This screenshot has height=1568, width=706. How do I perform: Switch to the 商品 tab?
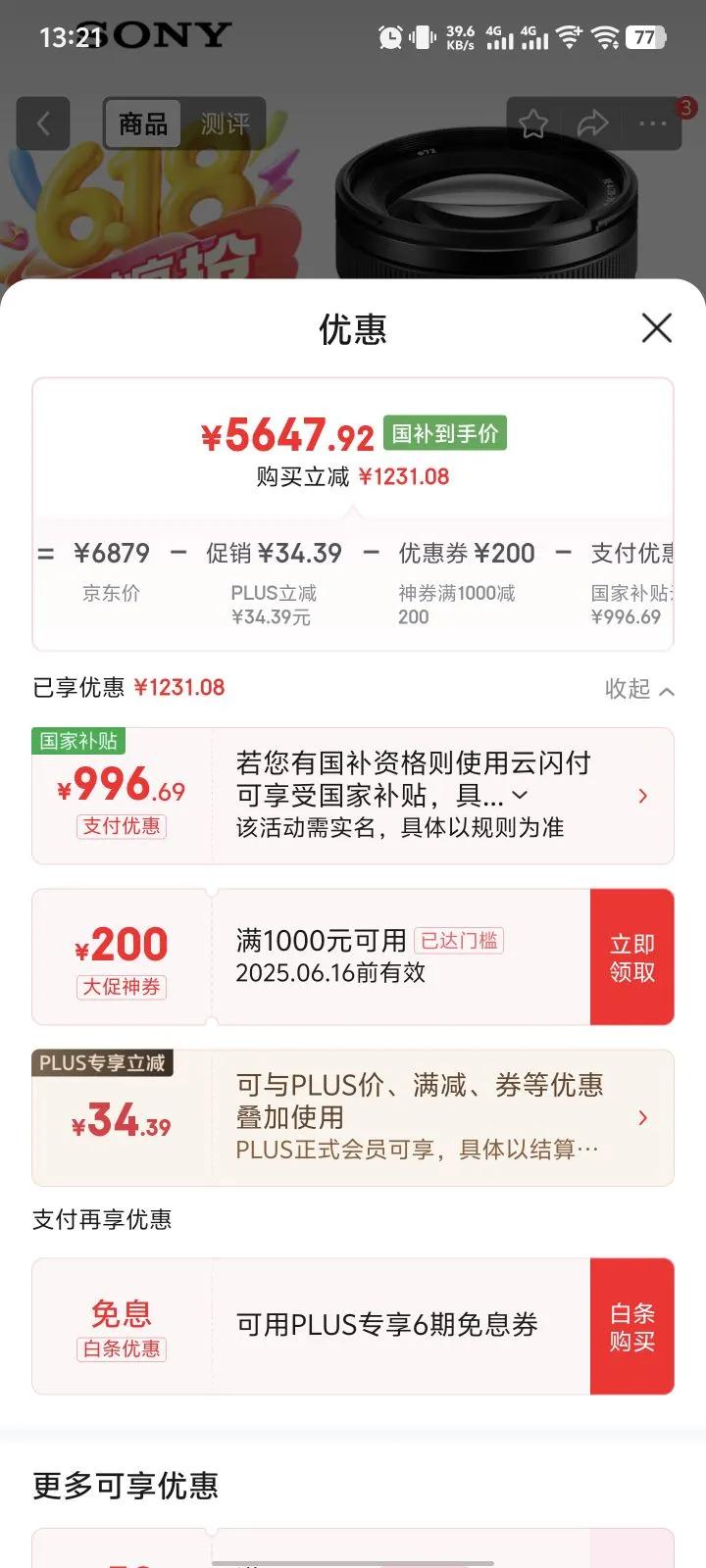click(x=141, y=122)
